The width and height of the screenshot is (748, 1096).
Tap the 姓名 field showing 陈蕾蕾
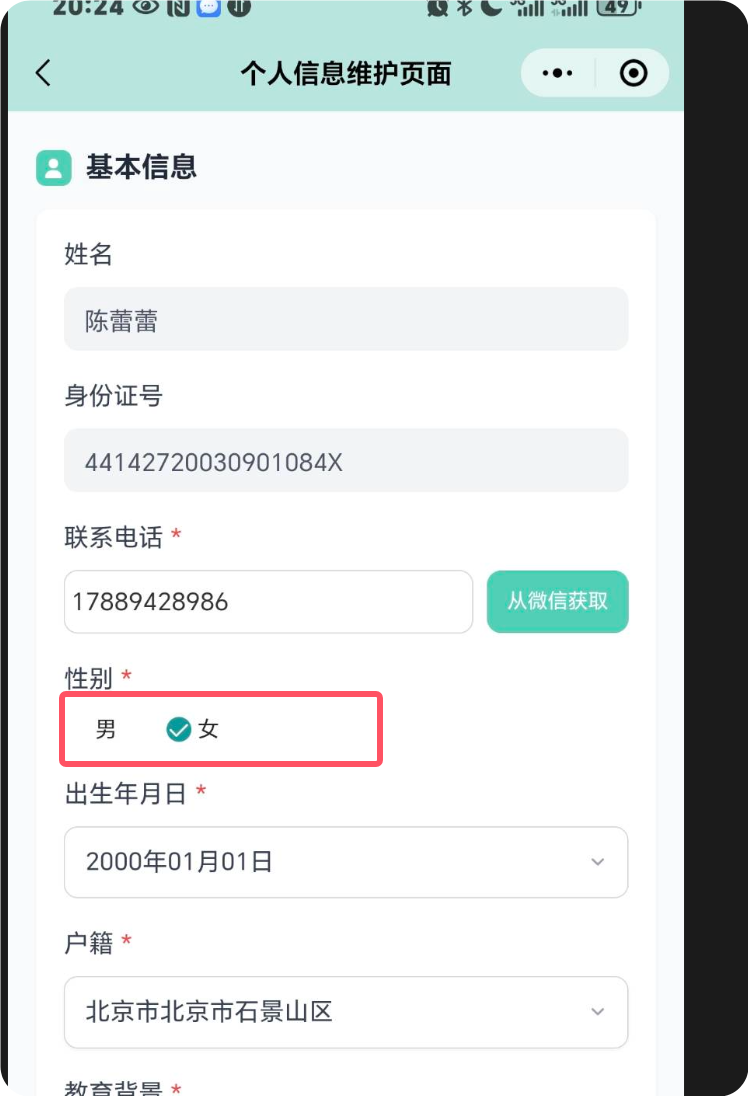click(x=345, y=319)
